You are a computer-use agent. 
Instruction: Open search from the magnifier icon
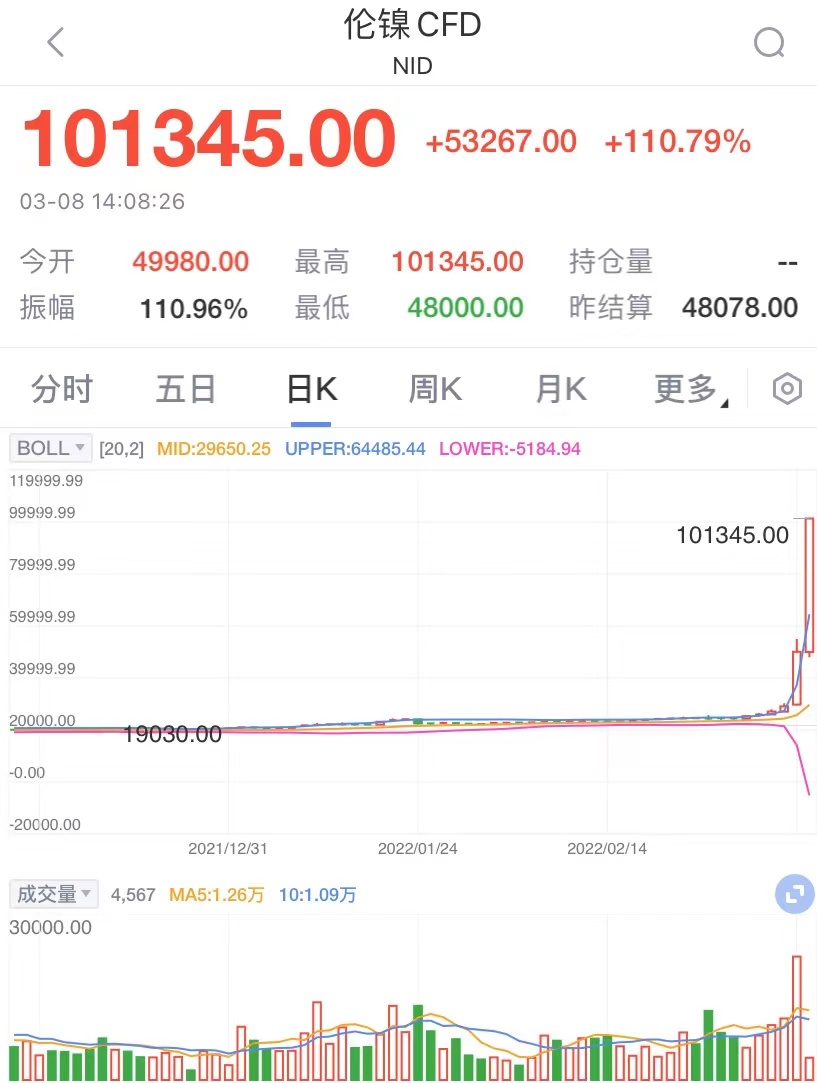tap(768, 42)
